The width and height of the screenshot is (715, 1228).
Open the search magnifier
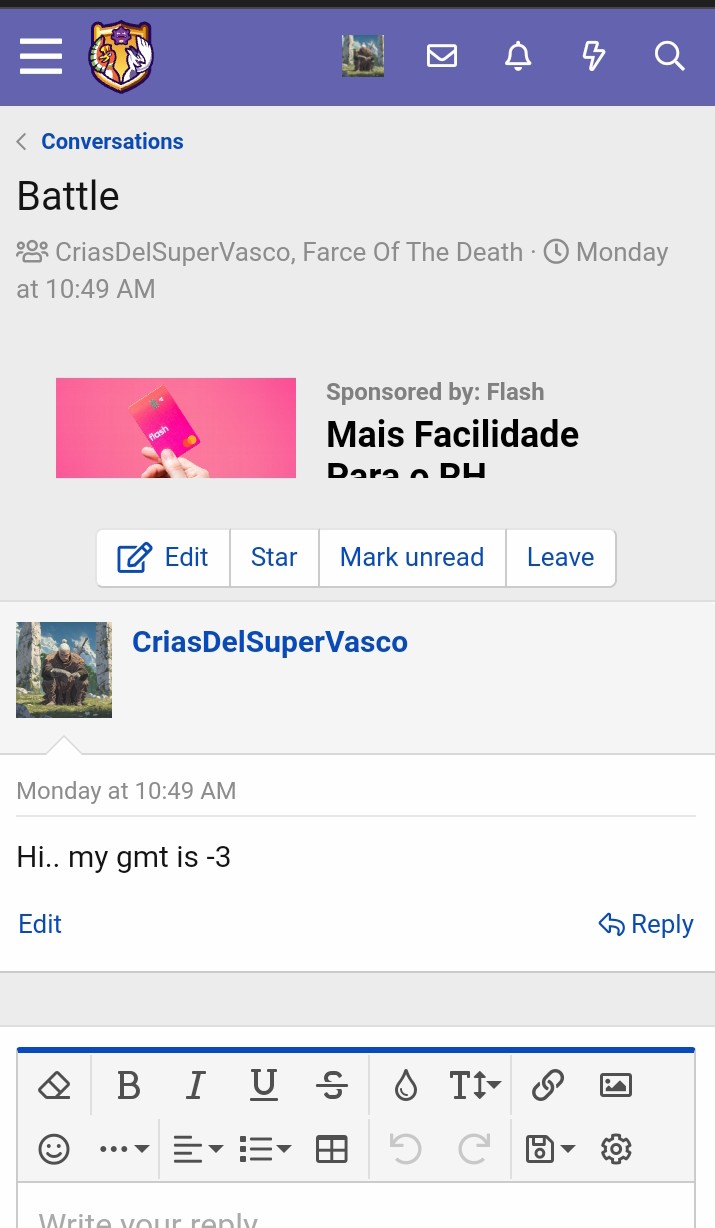[669, 56]
